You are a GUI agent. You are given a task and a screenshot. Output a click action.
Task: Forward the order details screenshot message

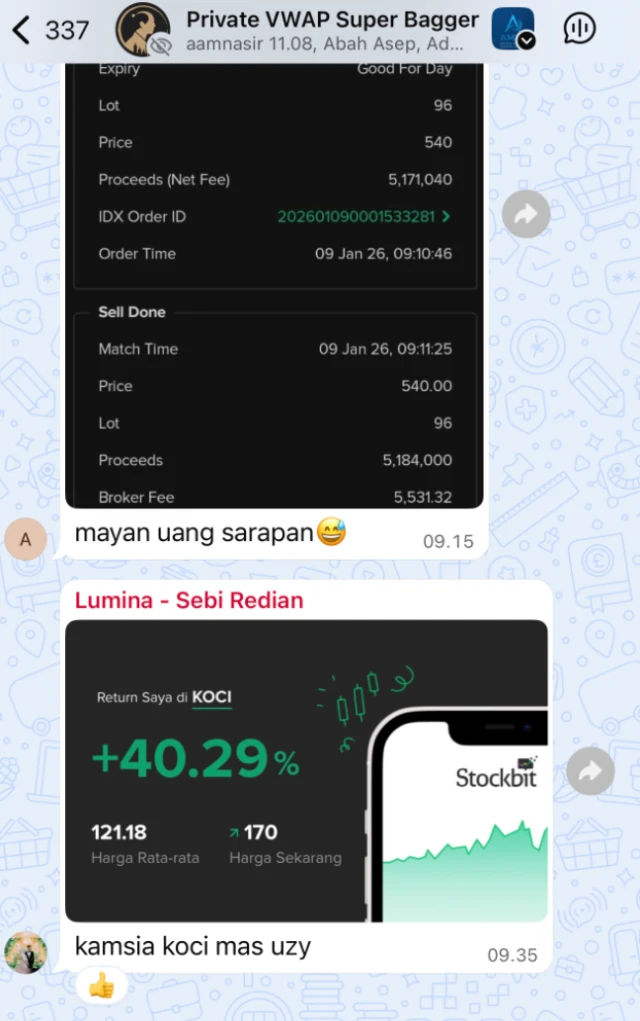(526, 213)
